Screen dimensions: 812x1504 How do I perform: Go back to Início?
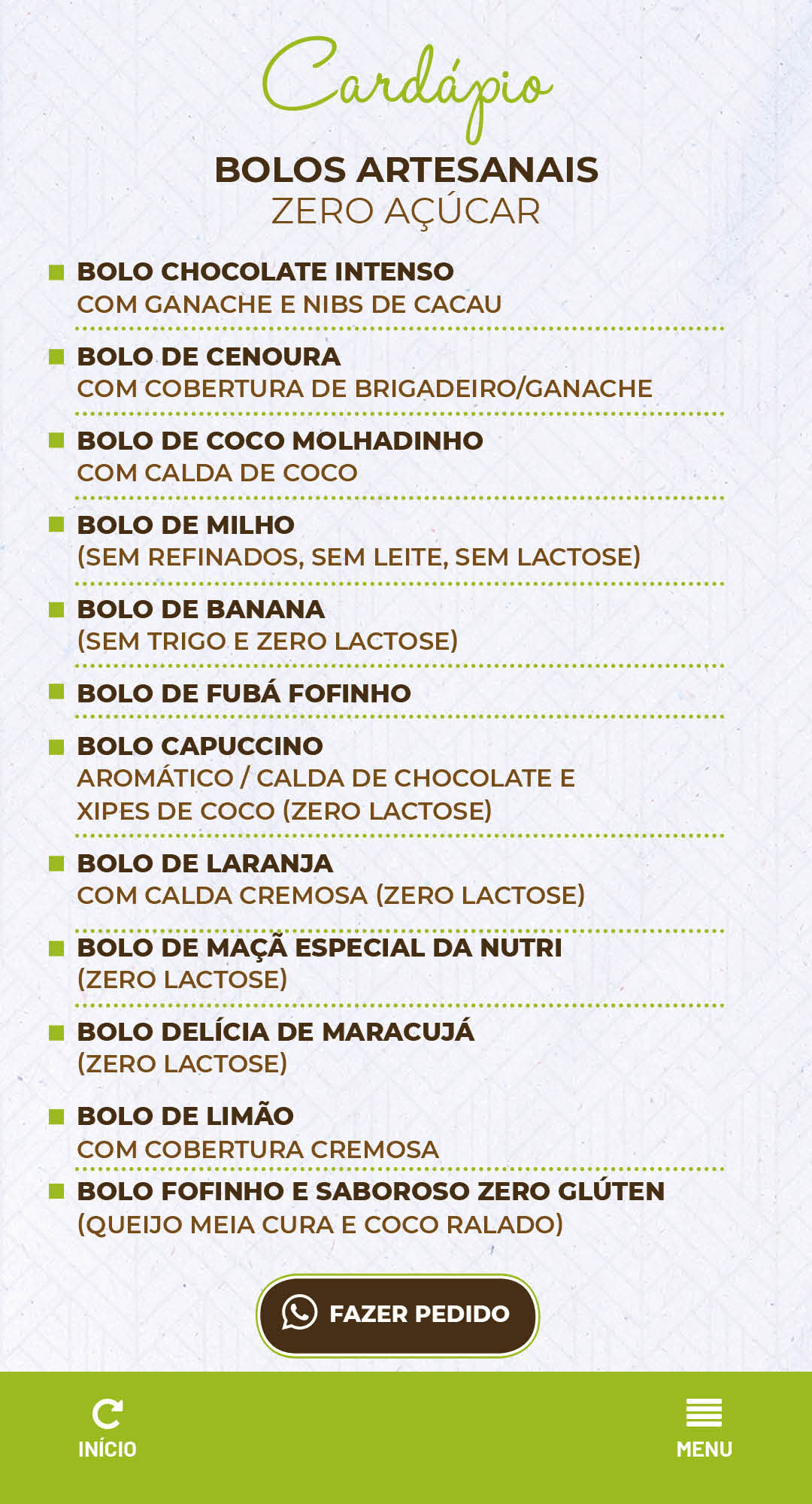[108, 1429]
